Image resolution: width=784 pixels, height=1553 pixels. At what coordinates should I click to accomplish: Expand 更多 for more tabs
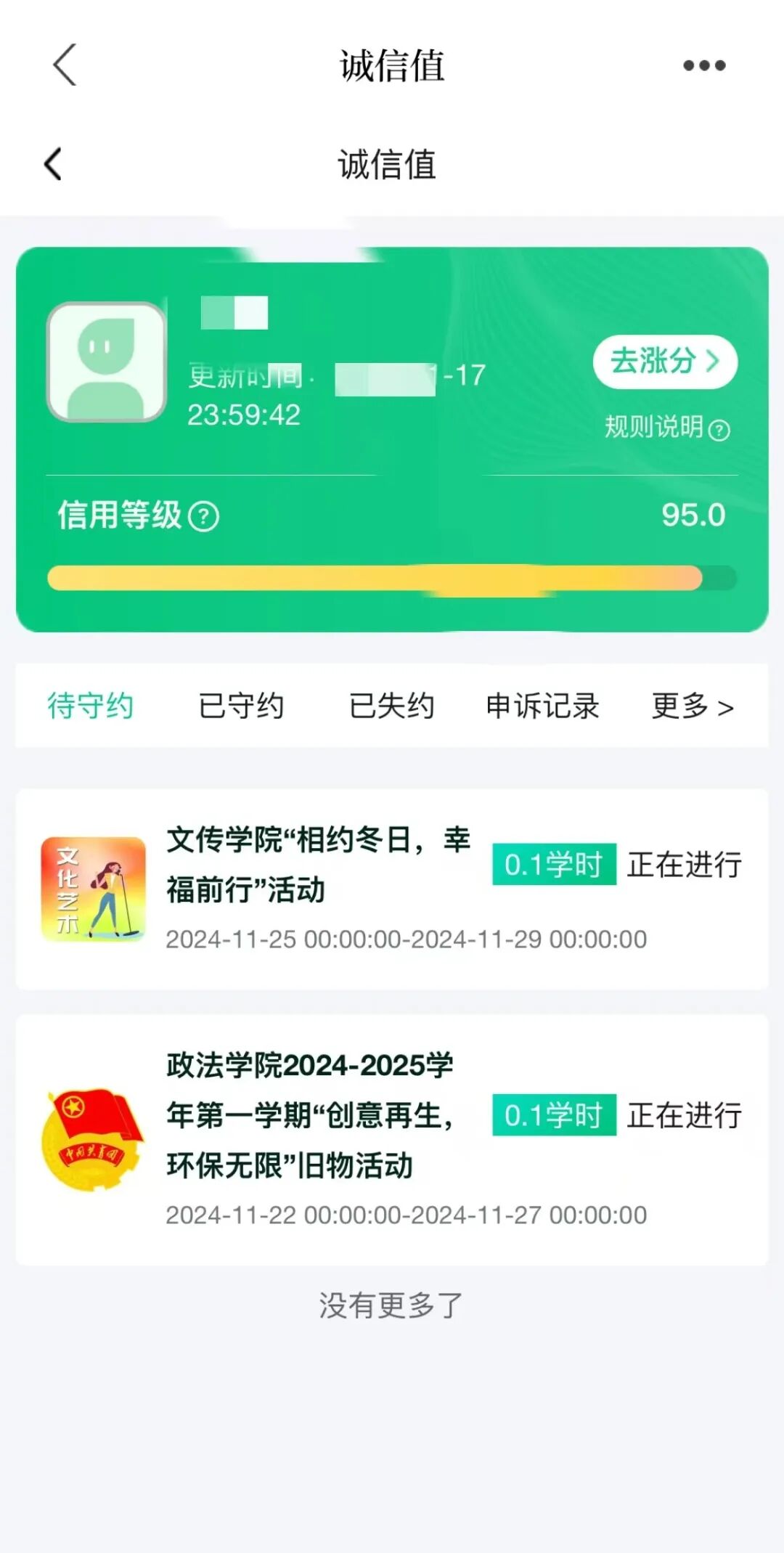[x=693, y=706]
